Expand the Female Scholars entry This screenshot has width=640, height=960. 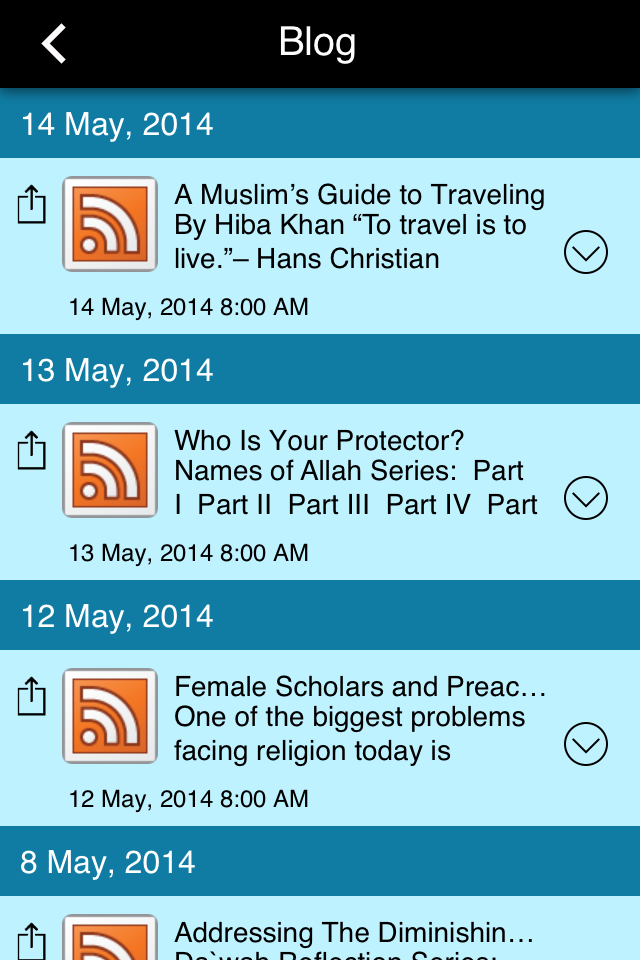click(x=585, y=743)
